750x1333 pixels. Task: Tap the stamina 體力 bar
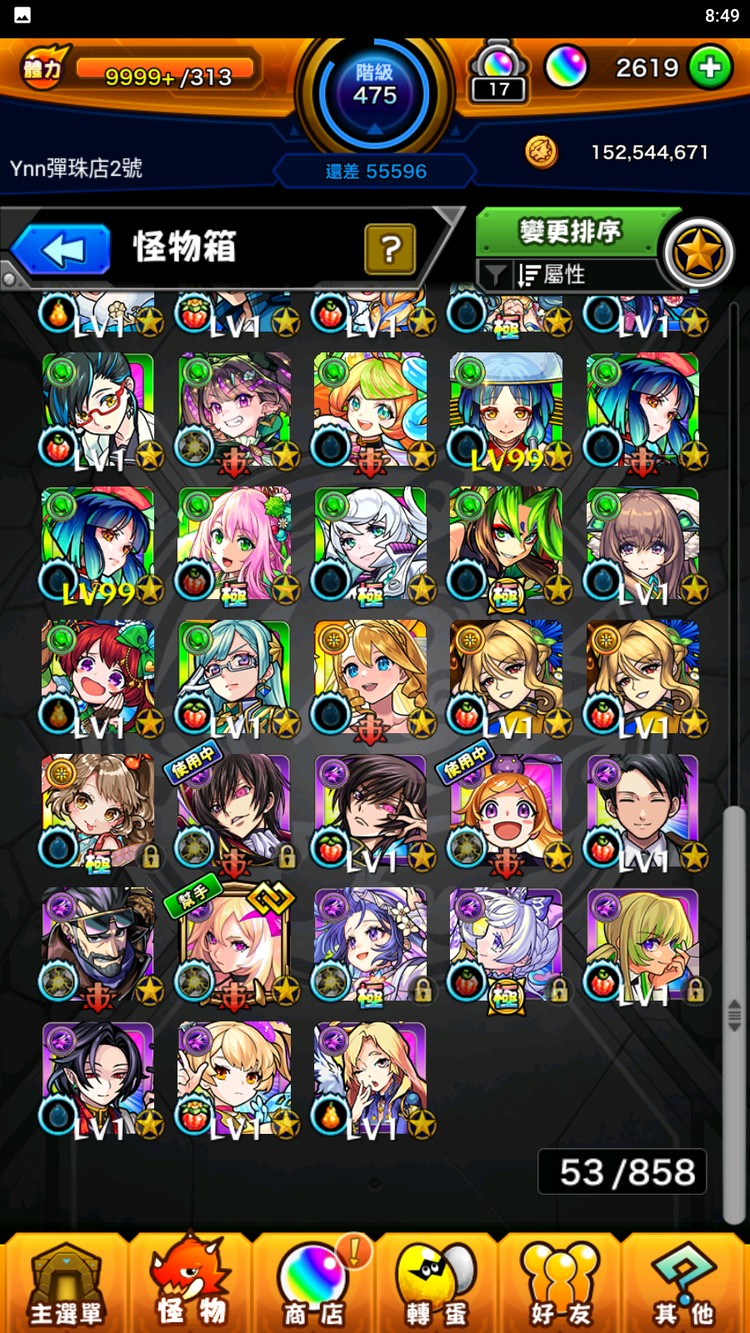[165, 74]
